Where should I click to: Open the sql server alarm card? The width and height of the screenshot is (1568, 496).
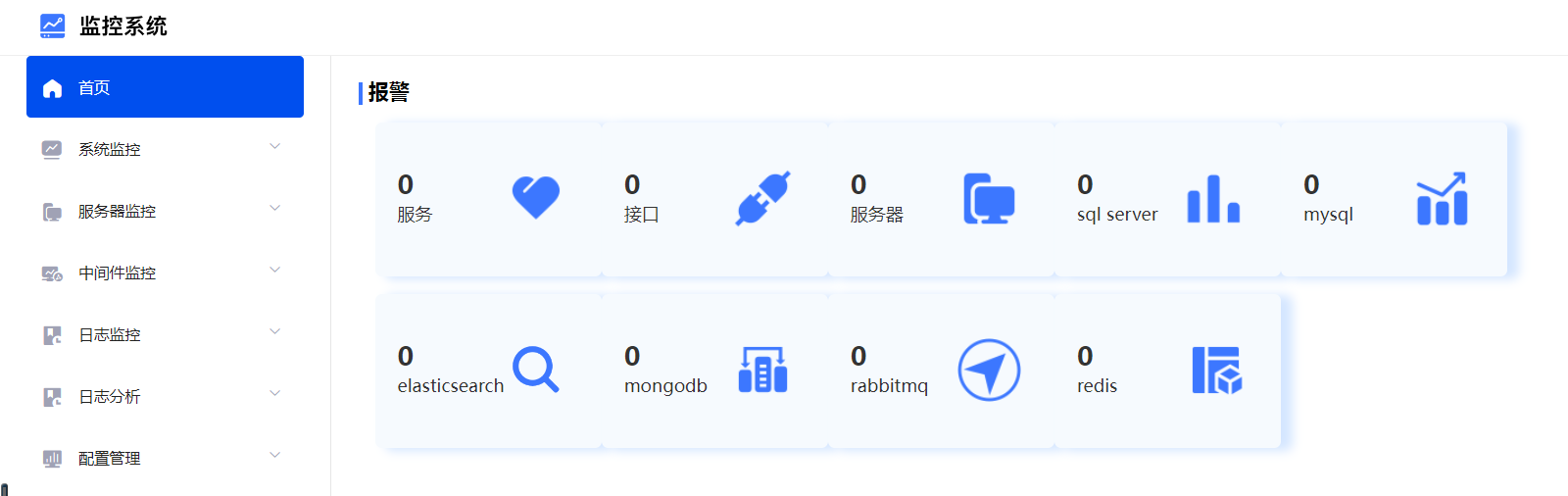(1167, 199)
